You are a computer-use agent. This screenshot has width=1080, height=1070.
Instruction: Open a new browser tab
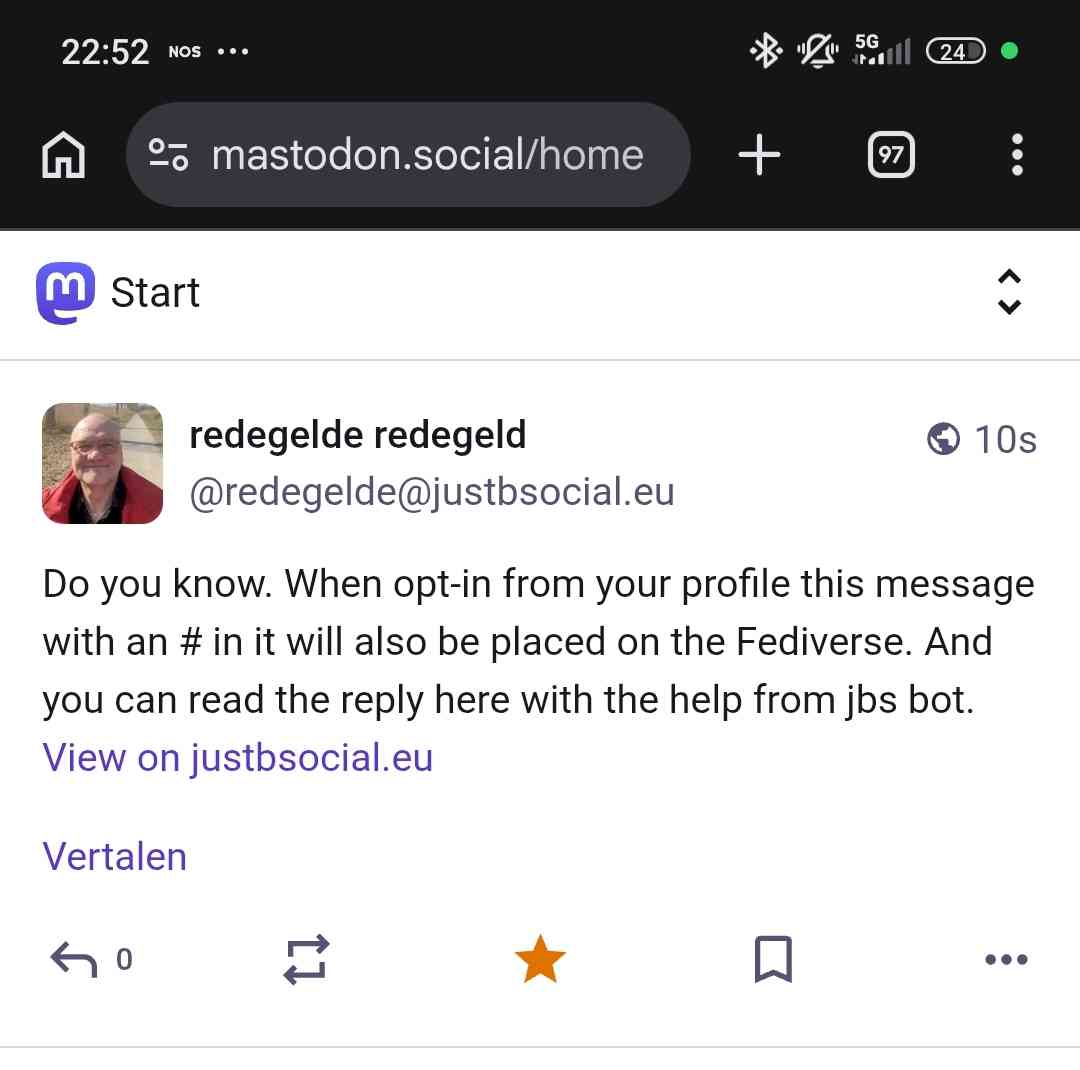(759, 155)
